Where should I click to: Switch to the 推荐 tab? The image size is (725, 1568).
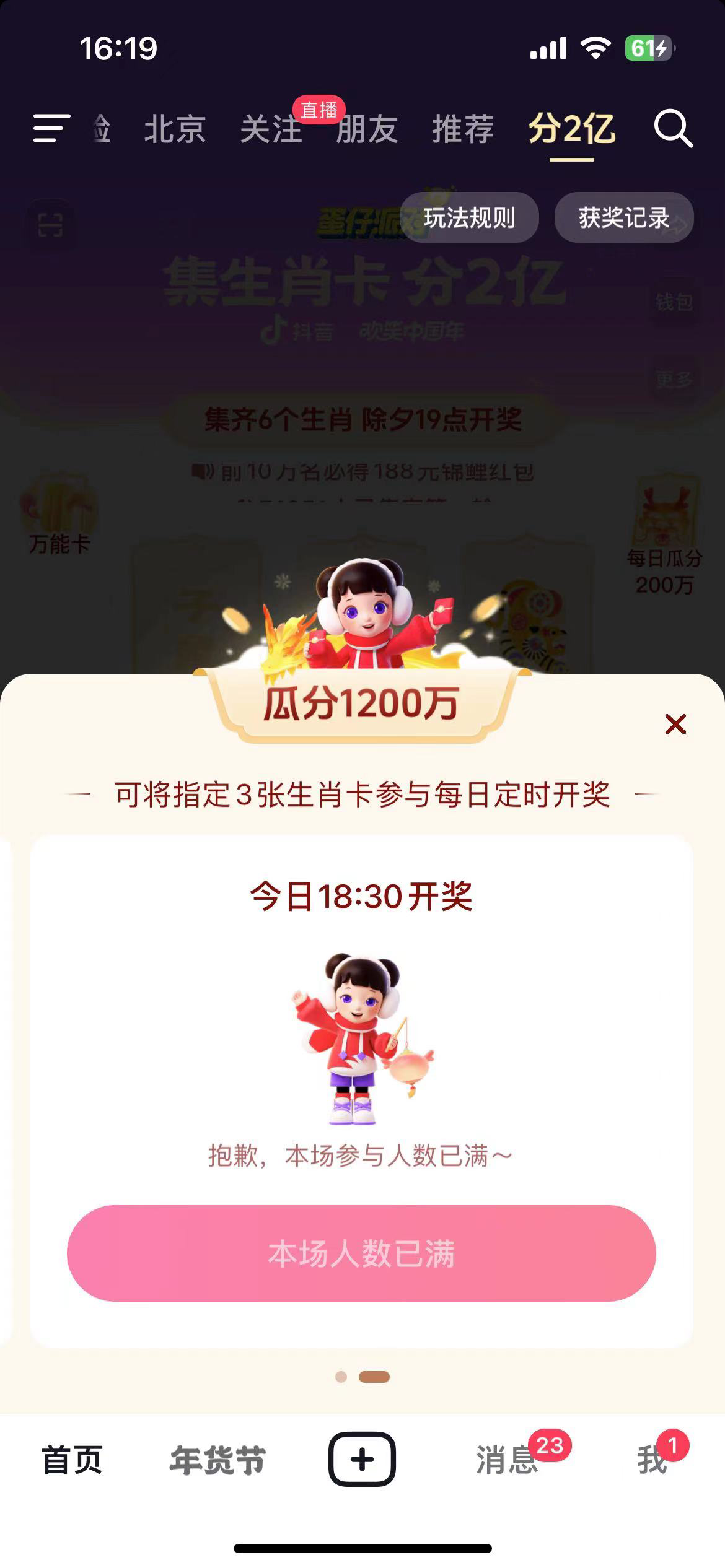tap(463, 129)
